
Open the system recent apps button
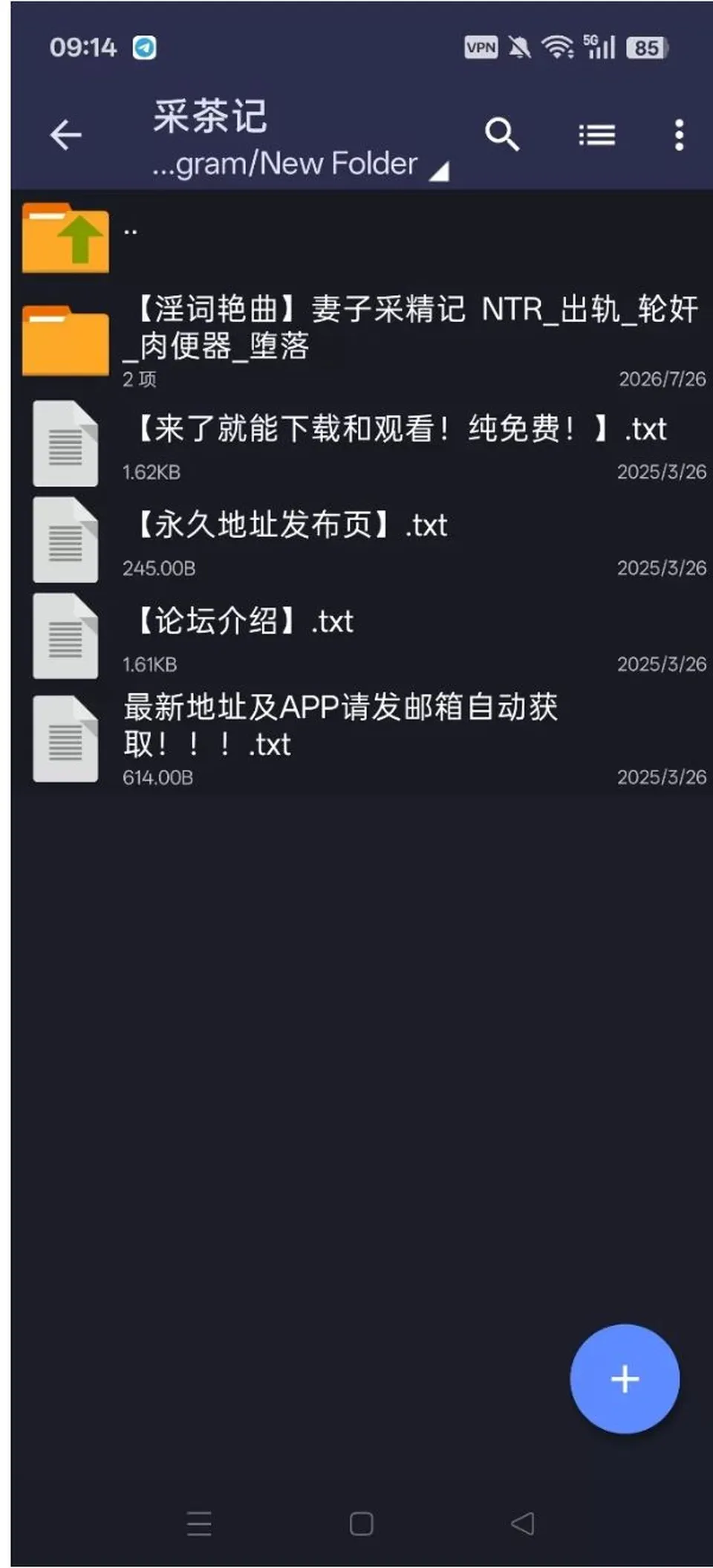coord(199,1524)
